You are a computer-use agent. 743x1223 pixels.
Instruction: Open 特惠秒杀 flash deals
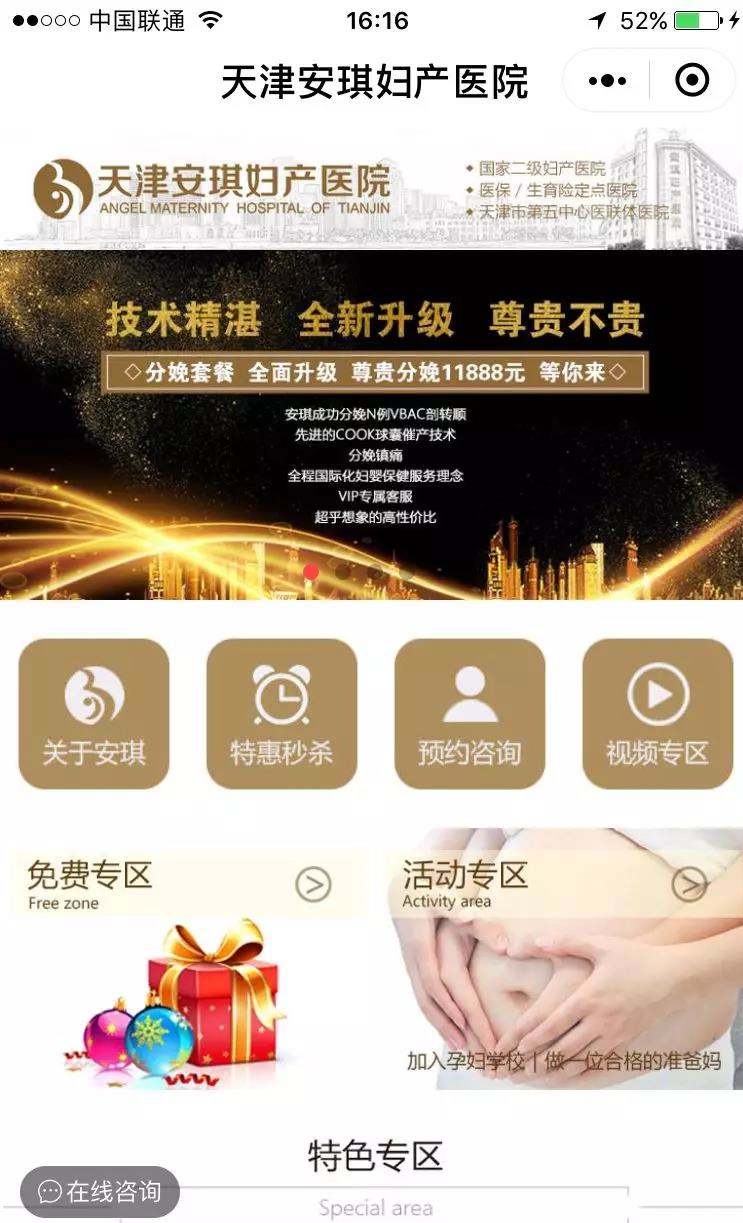click(281, 714)
